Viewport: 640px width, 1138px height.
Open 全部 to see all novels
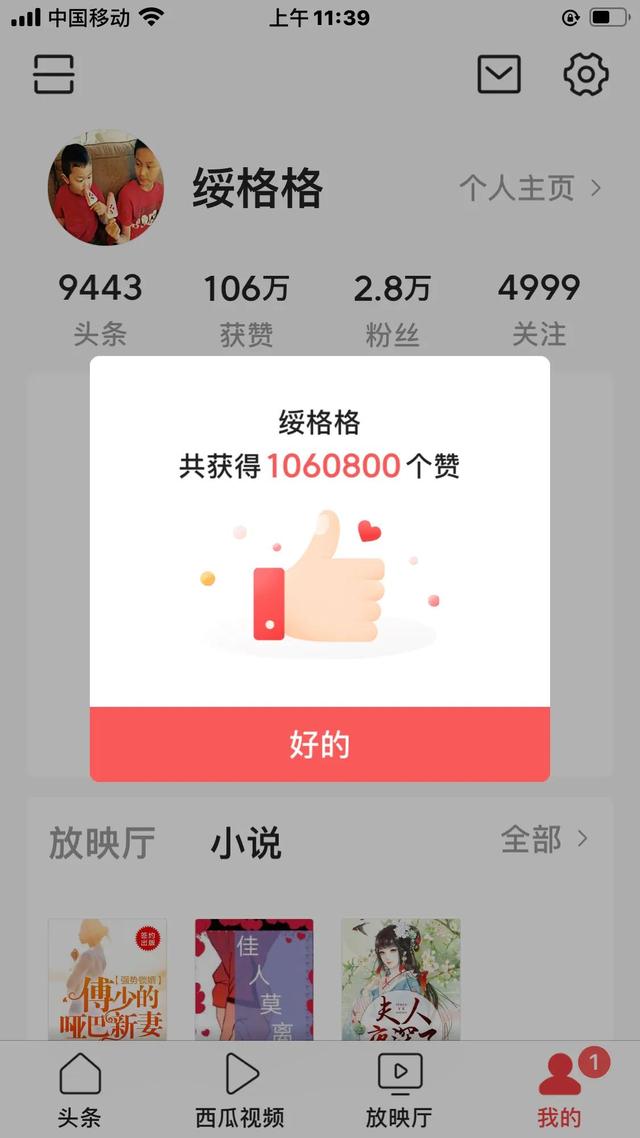pyautogui.click(x=544, y=840)
